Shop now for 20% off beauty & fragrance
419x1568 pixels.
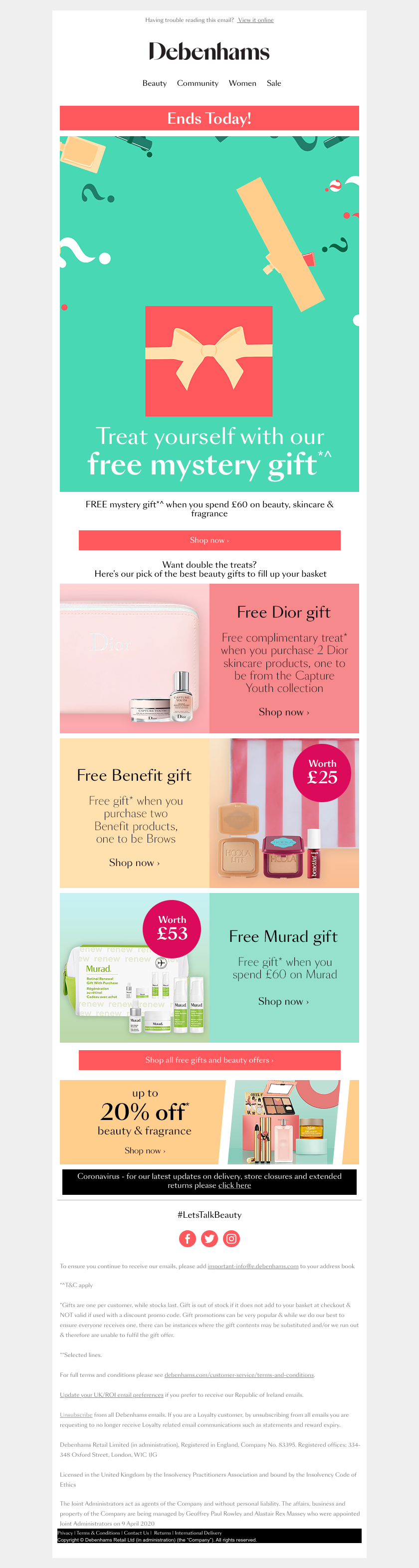[x=144, y=1150]
